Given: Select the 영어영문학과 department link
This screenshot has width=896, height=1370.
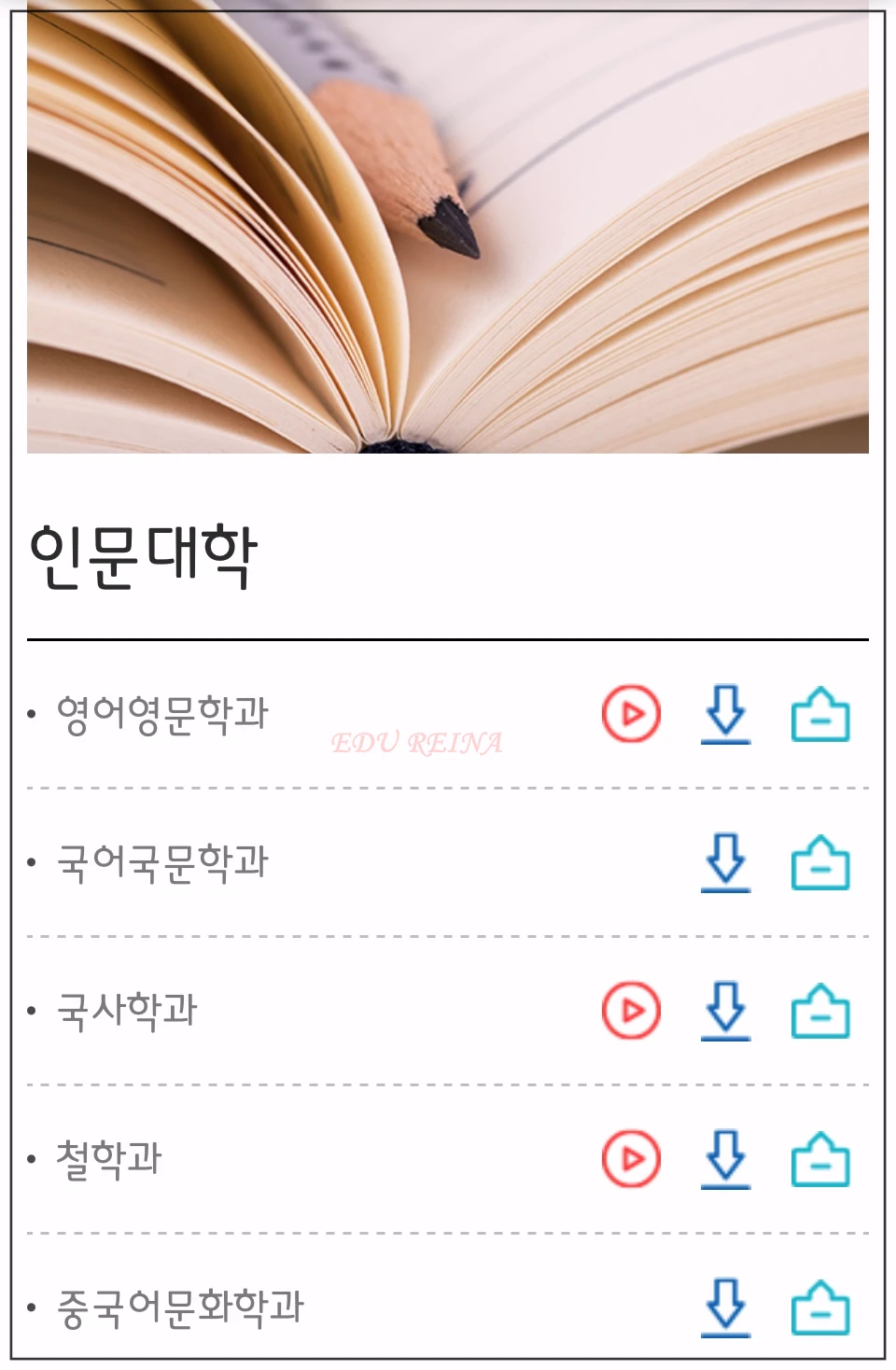Looking at the screenshot, I should pos(163,714).
